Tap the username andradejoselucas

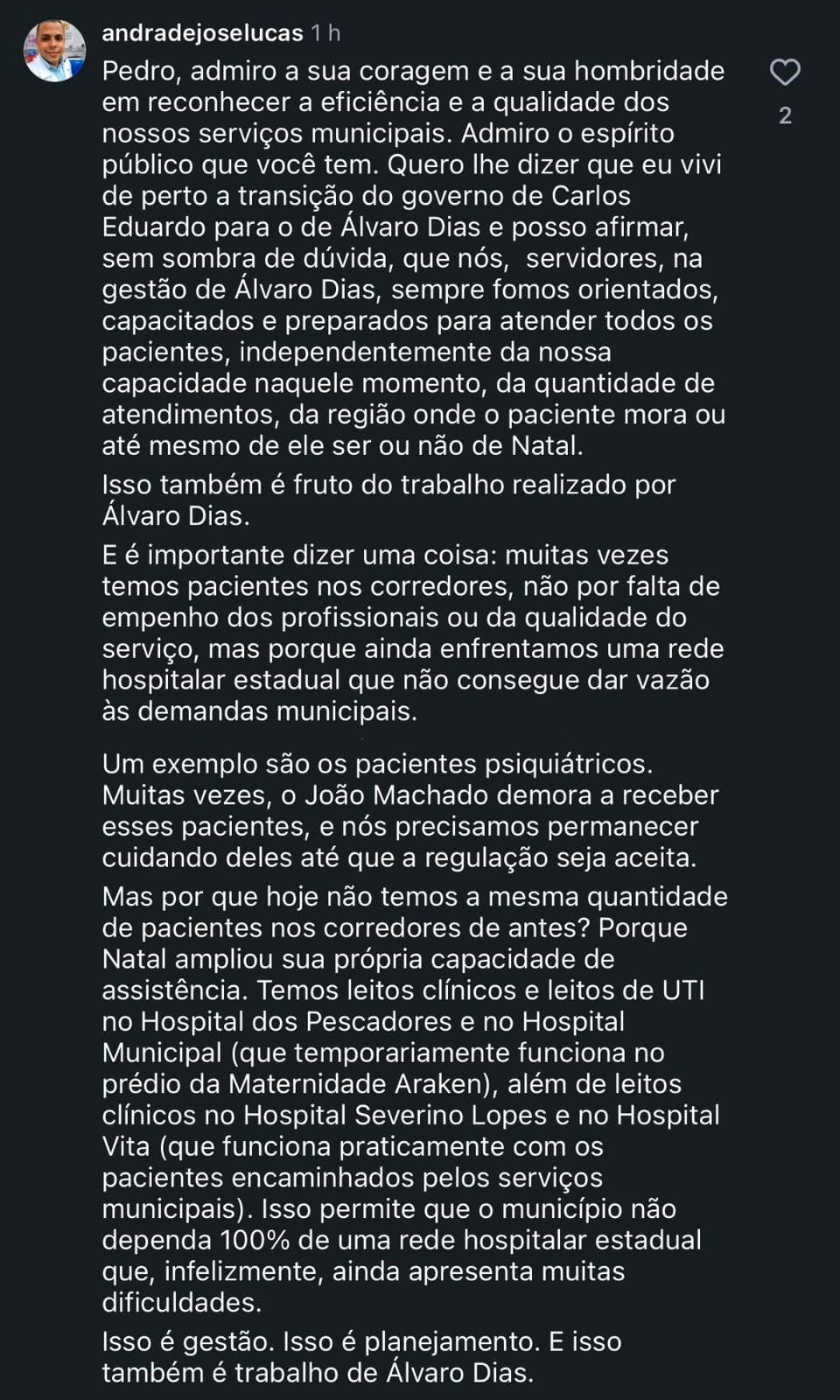tap(202, 33)
